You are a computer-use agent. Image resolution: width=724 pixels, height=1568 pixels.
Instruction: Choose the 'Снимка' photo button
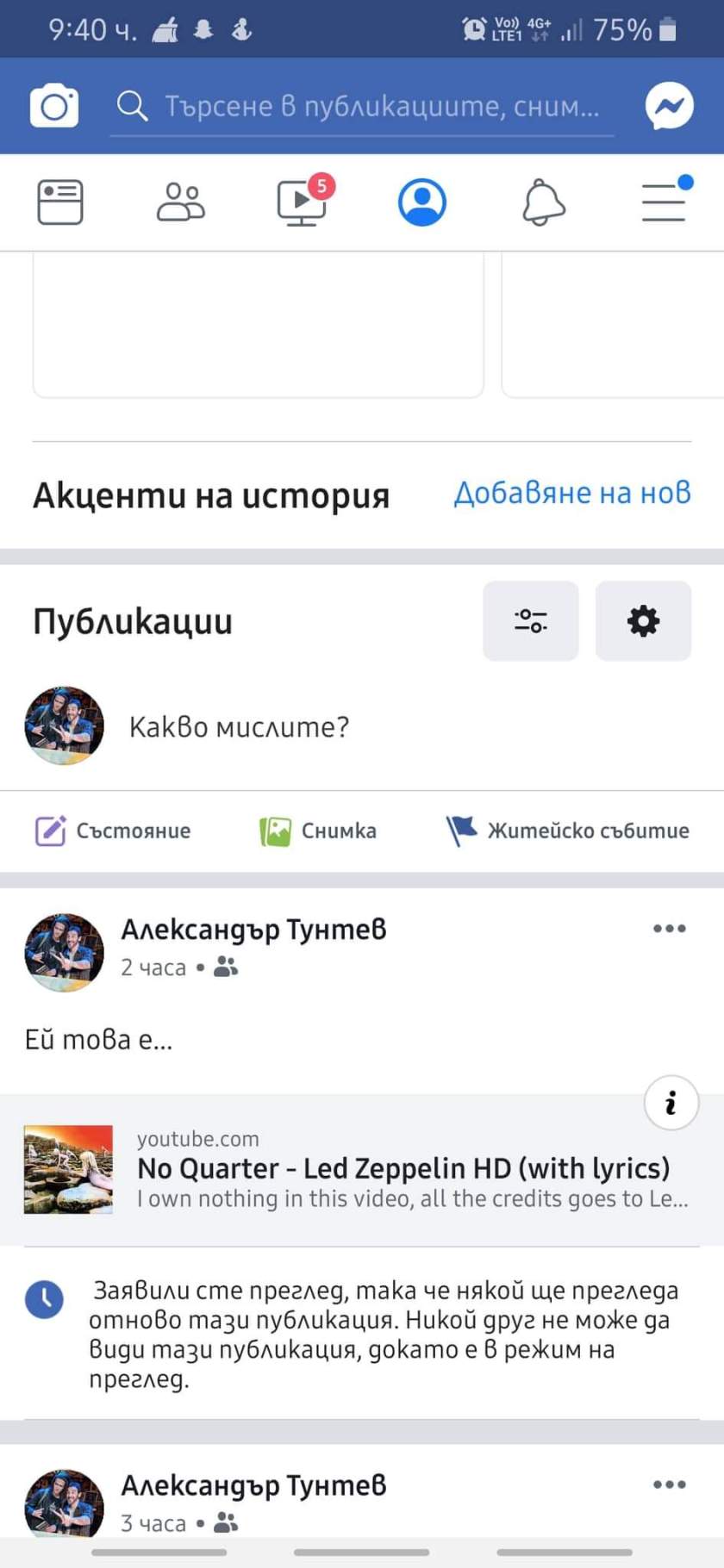(318, 831)
